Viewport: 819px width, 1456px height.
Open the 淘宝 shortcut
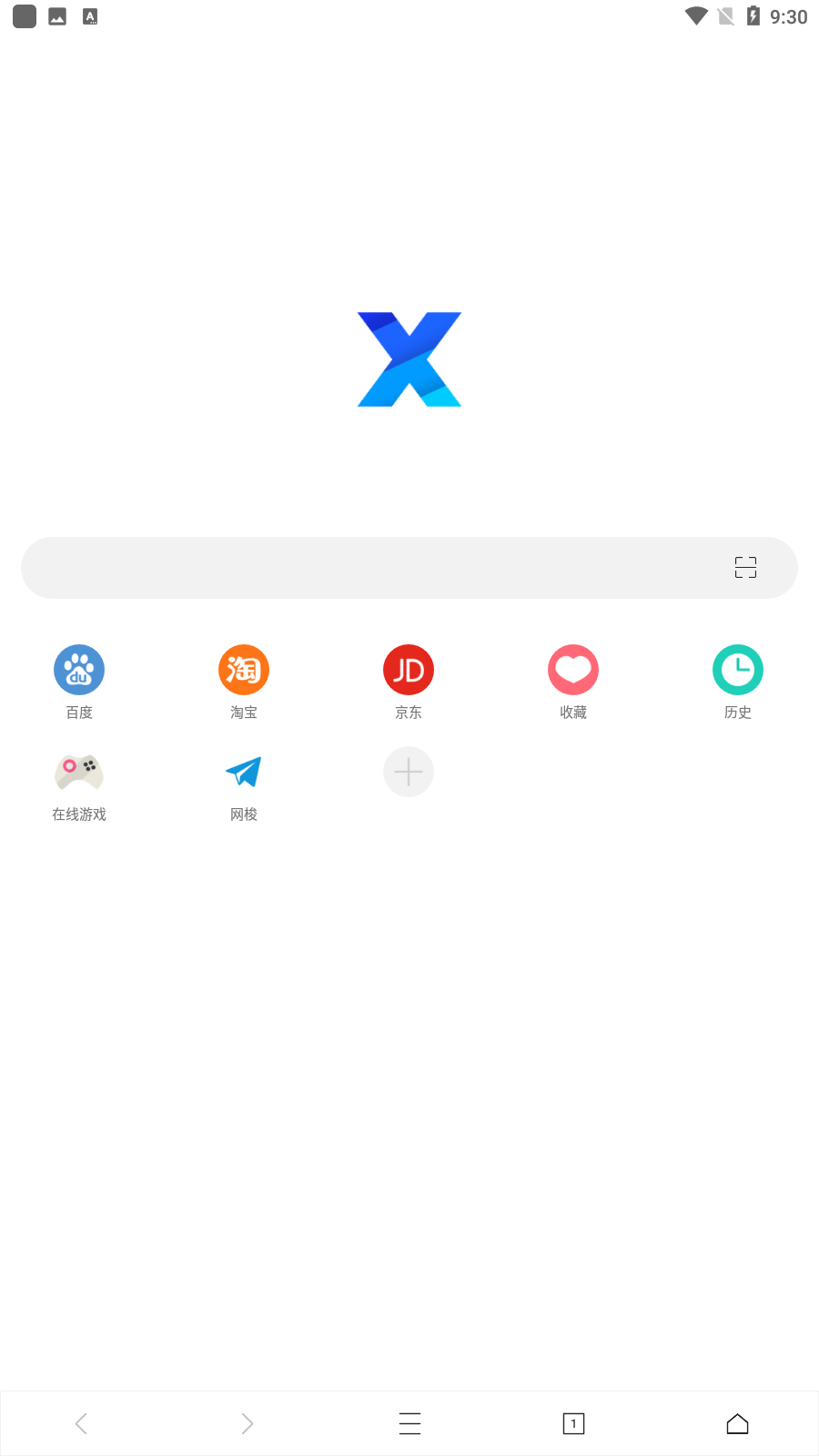point(244,682)
